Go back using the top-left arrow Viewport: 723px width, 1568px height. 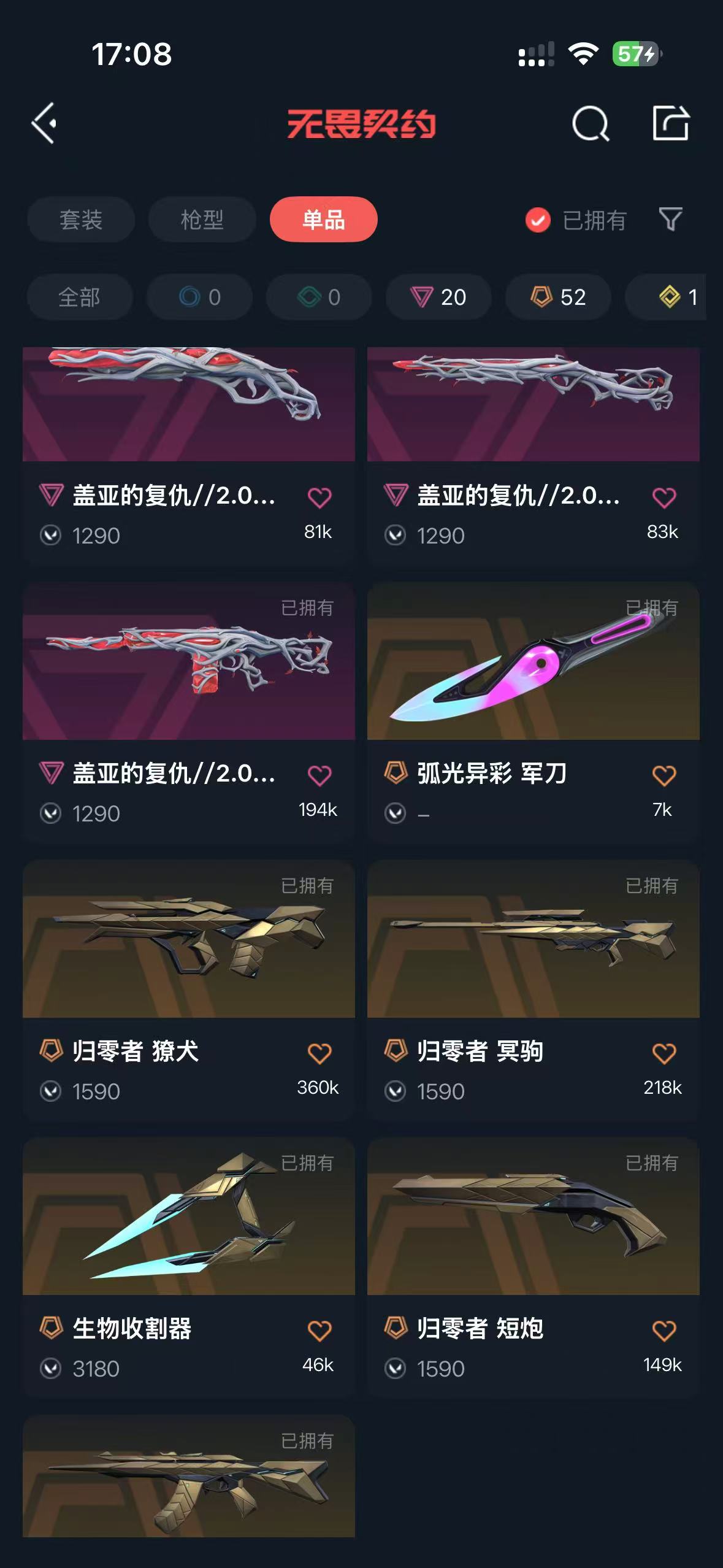44,123
